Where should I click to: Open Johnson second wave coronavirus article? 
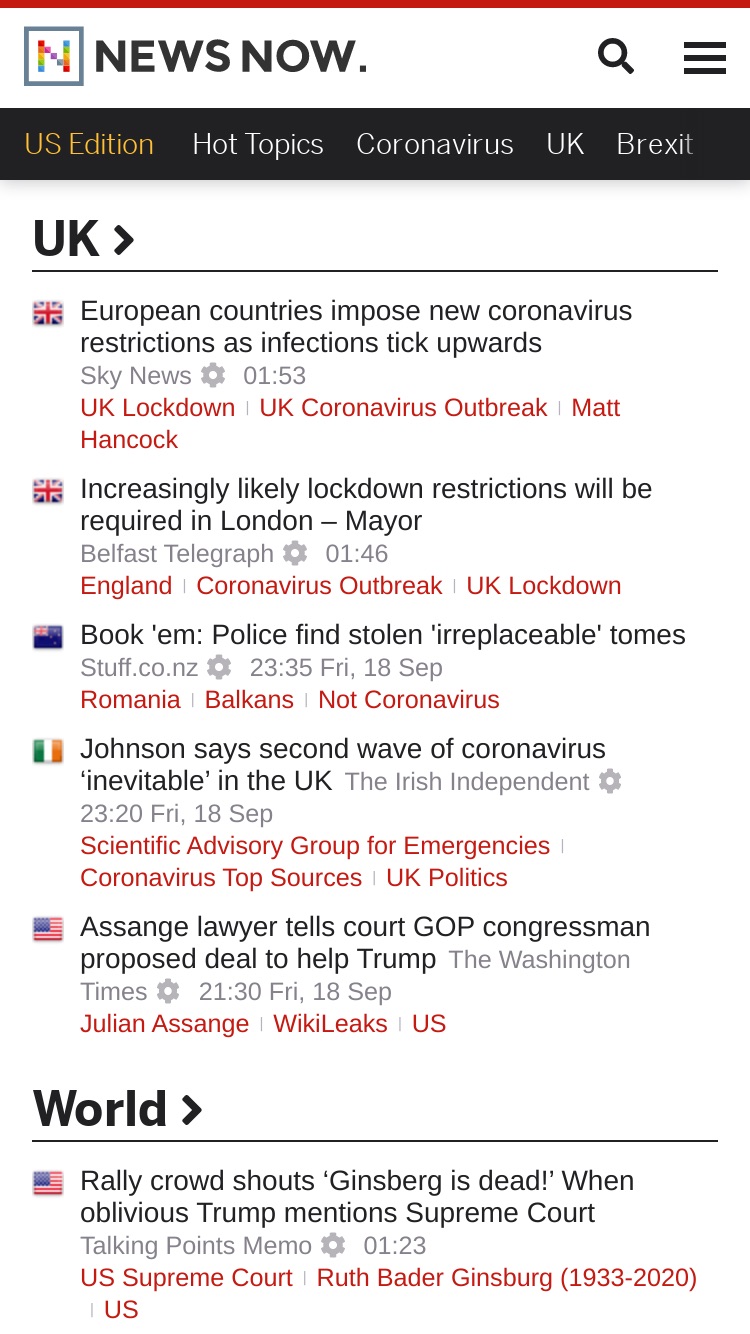coord(343,765)
